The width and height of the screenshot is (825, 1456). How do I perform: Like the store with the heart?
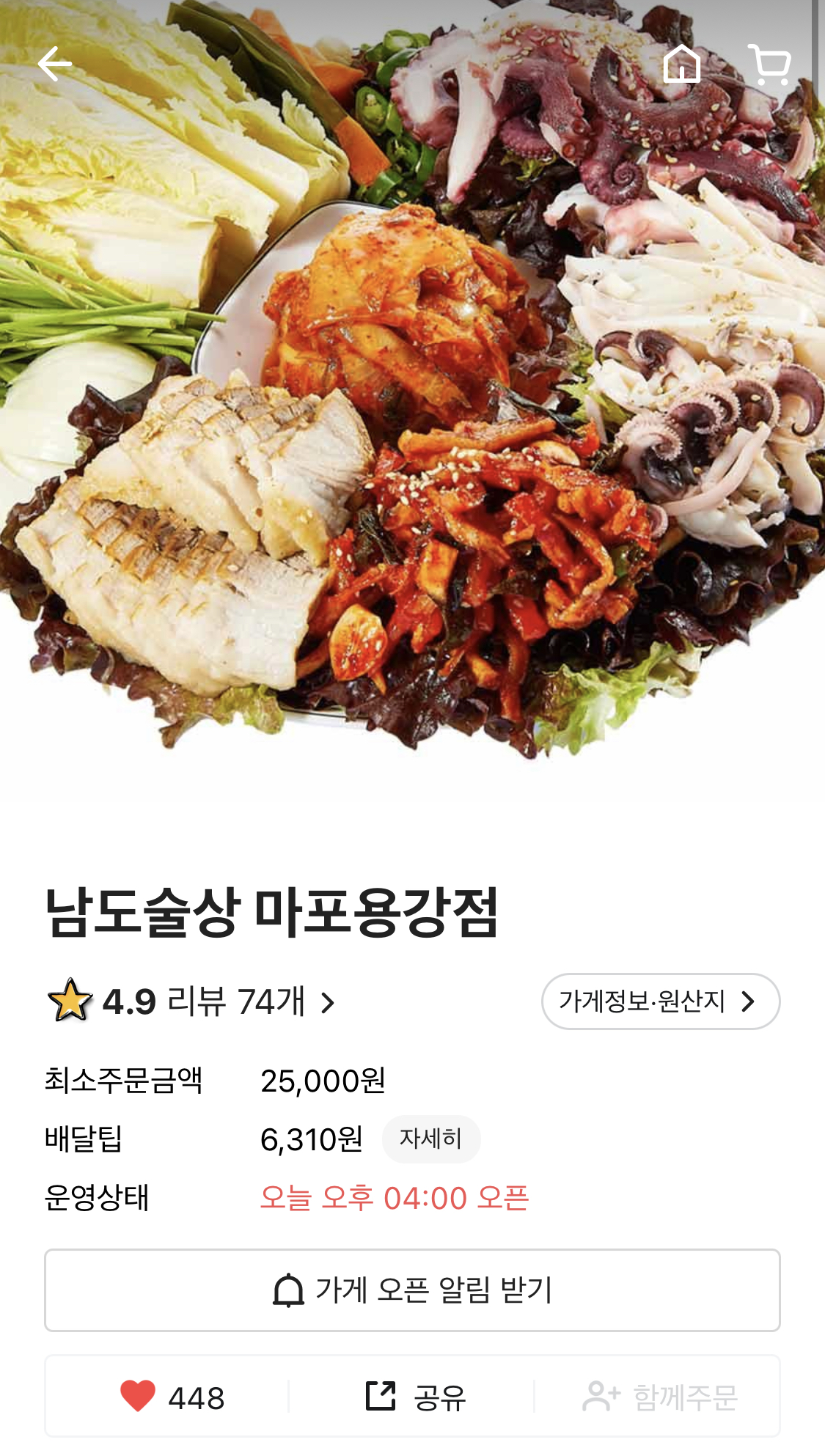point(139,1396)
